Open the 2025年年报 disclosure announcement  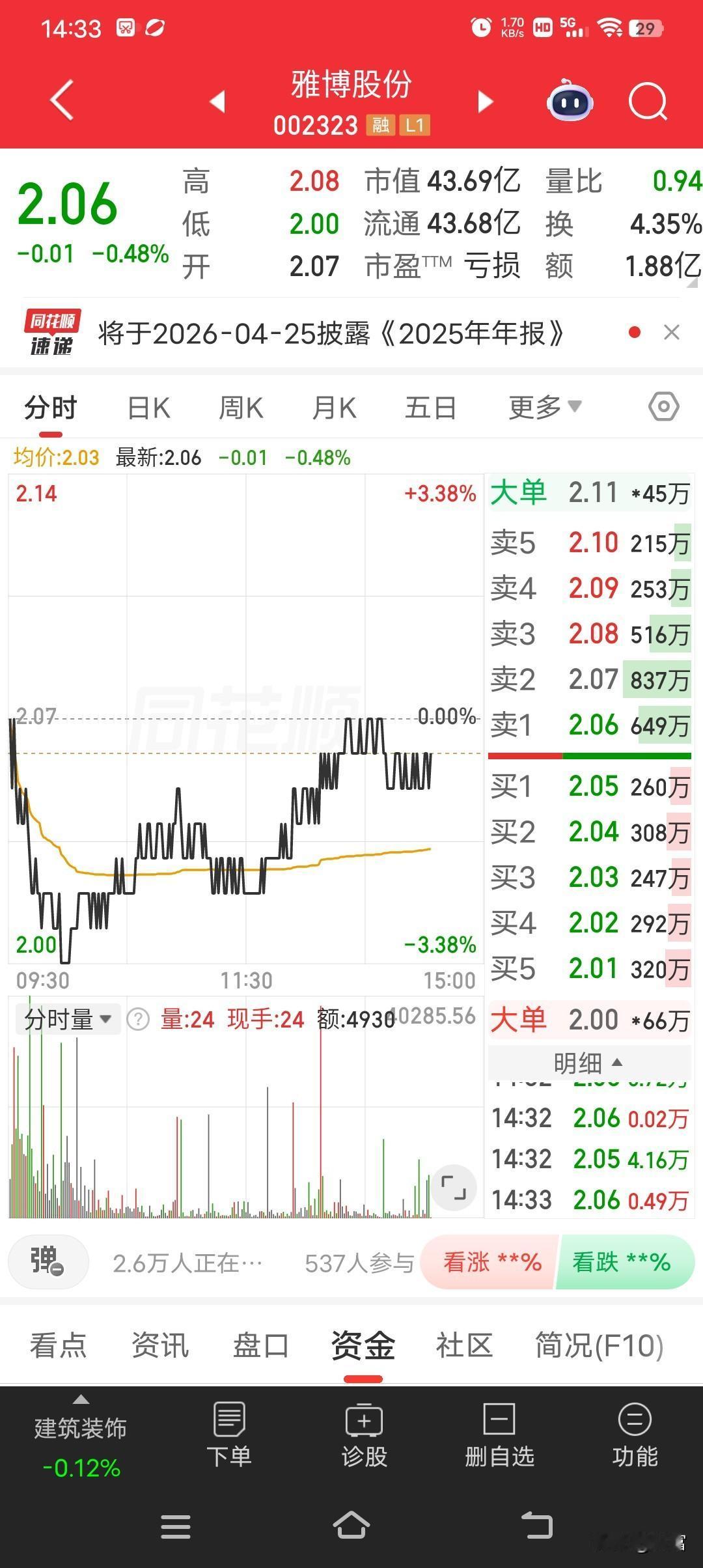332,333
